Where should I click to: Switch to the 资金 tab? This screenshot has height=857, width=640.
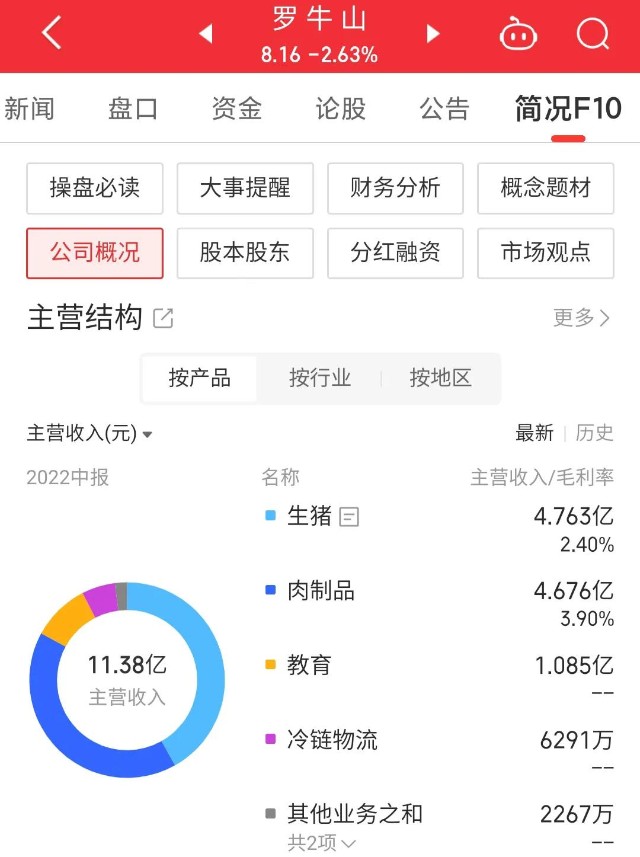click(x=237, y=108)
